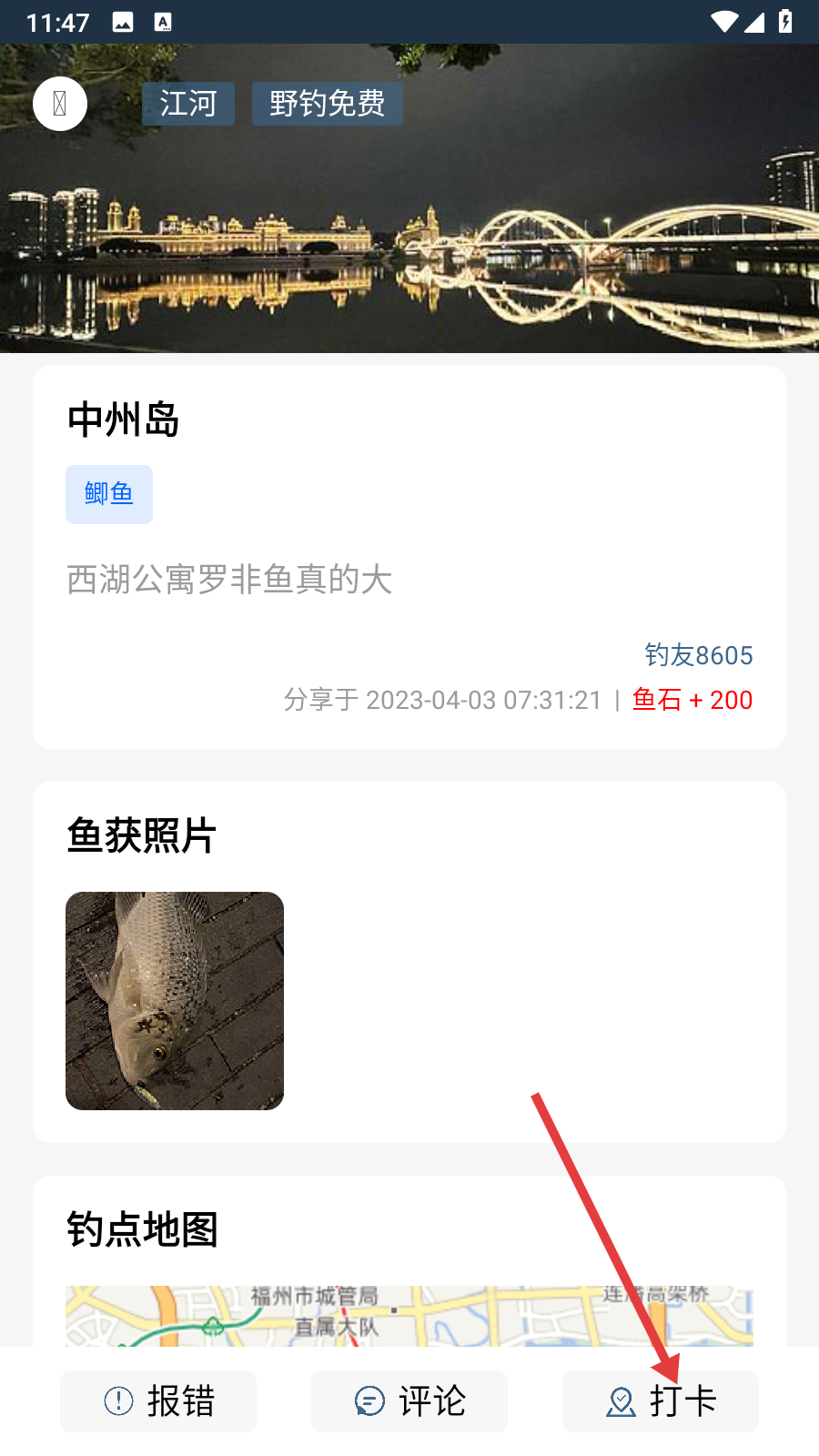Open profile of 钓友8605
The height and width of the screenshot is (1456, 819).
click(698, 655)
